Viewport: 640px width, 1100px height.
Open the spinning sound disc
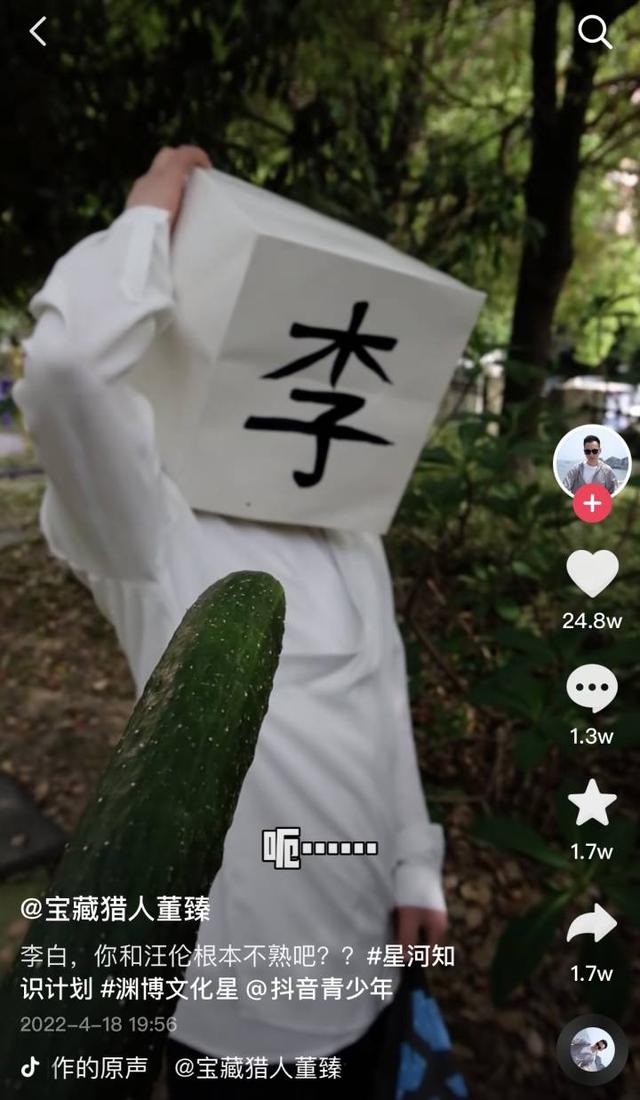[x=591, y=1049]
